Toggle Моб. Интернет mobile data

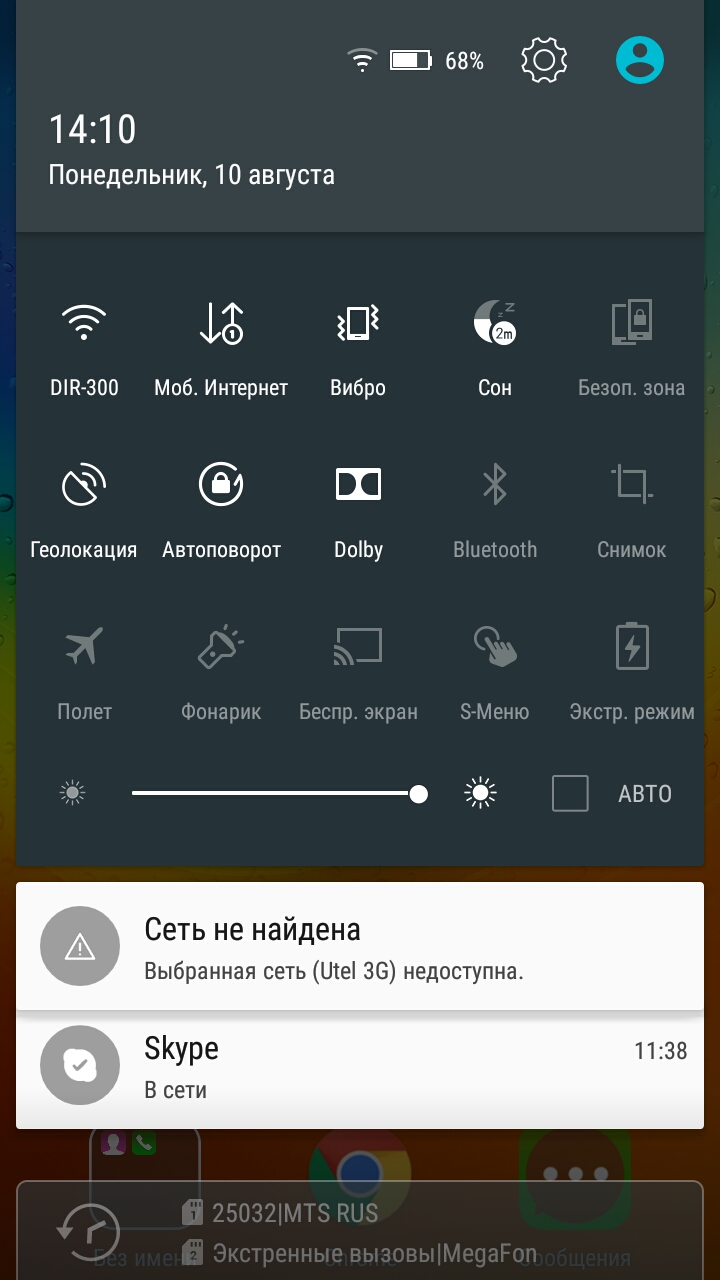point(221,324)
